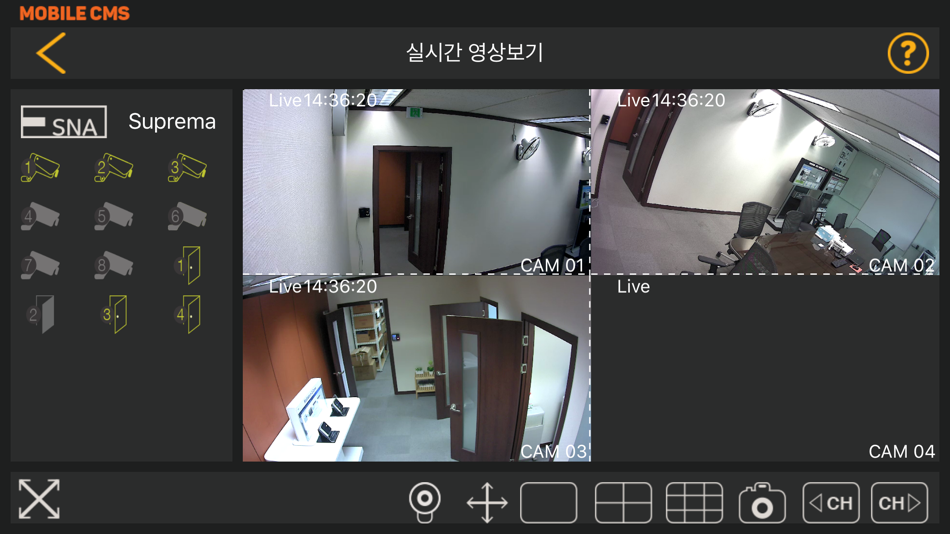950x534 pixels.
Task: Open the CAM 01 live feed
Action: [416, 182]
